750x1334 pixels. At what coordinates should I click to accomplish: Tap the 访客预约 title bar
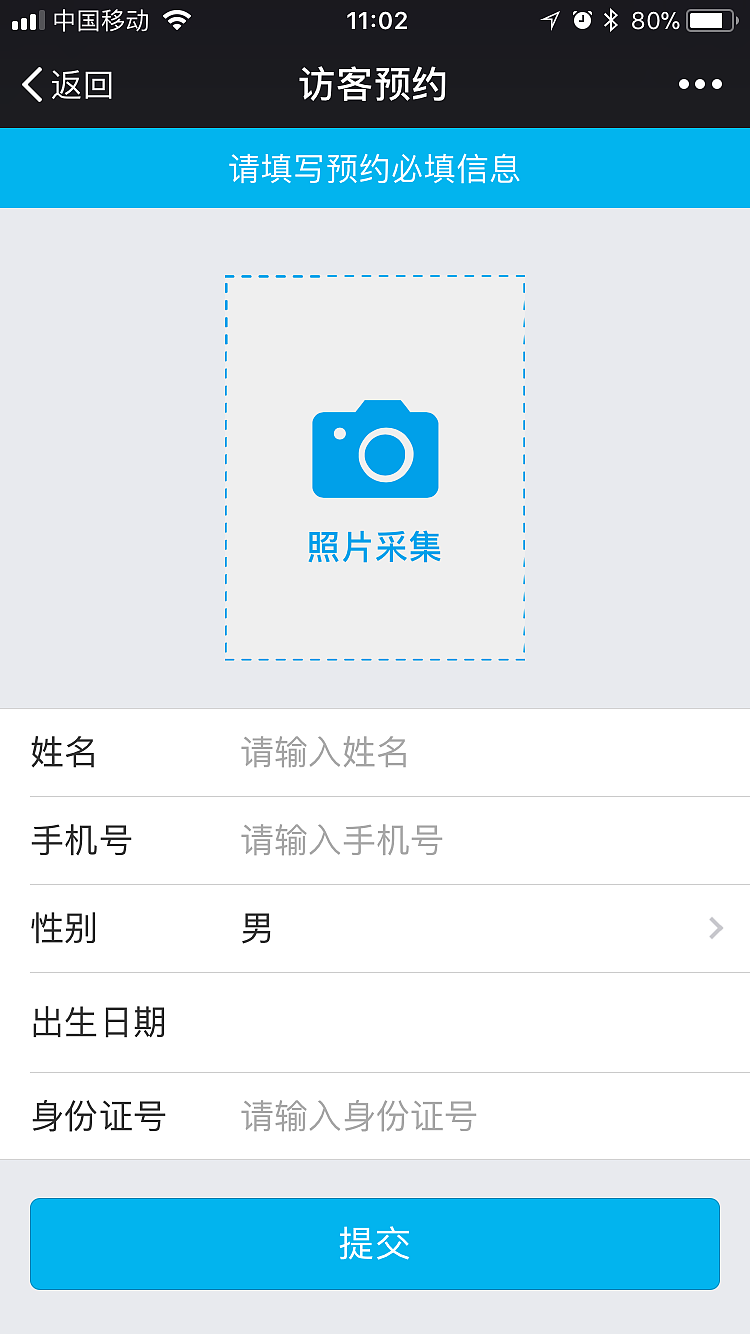point(375,85)
